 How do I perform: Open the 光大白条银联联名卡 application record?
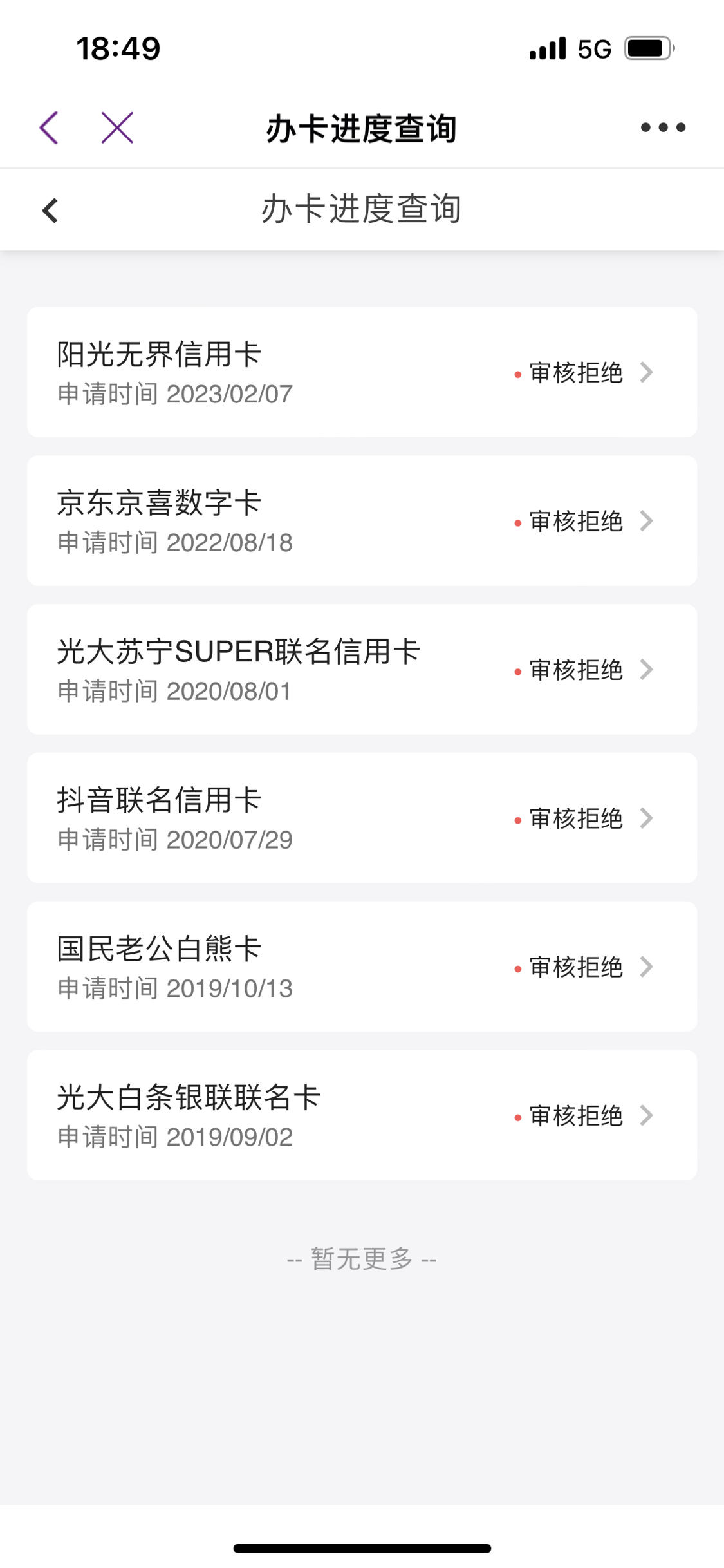coord(362,1116)
